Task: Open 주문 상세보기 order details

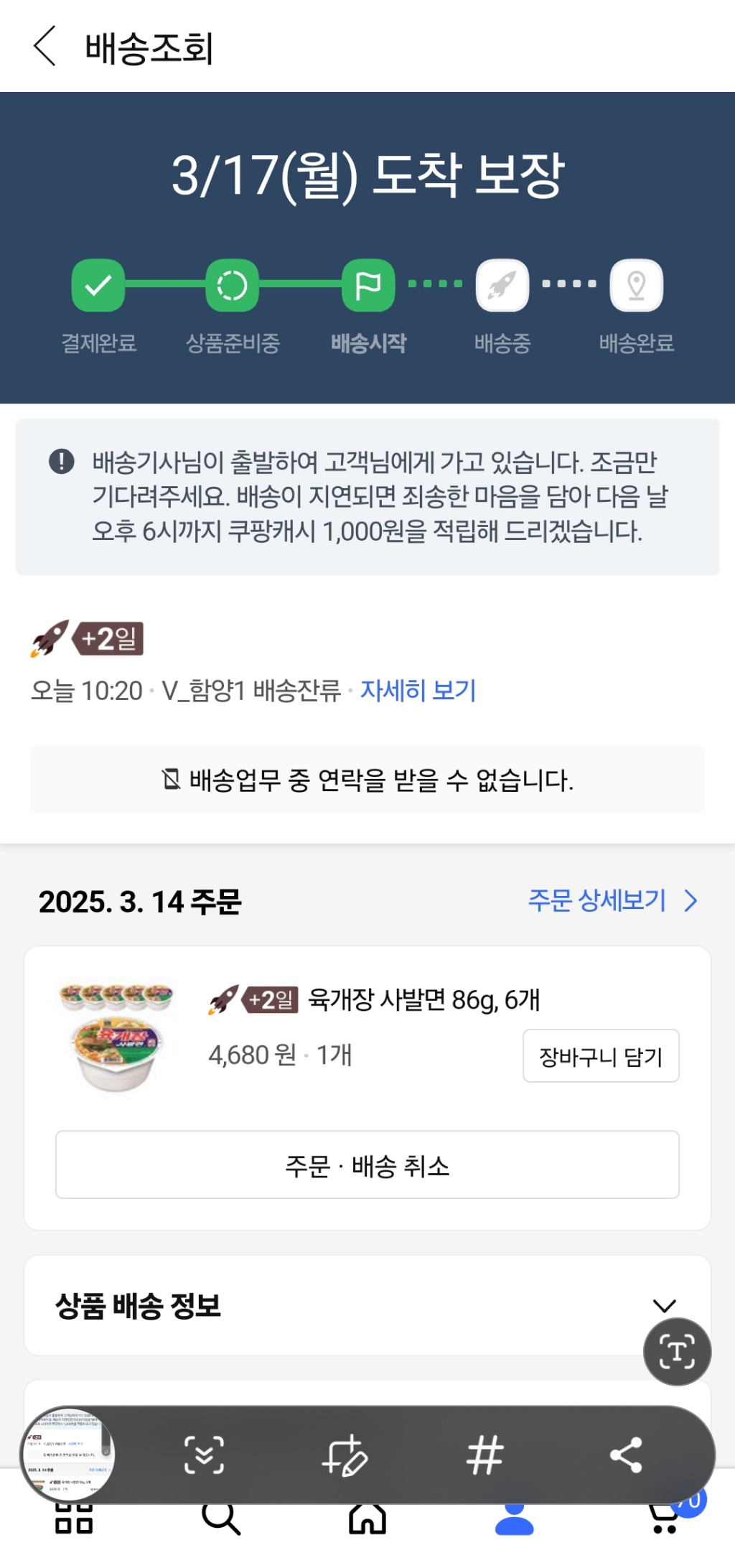Action: click(612, 900)
